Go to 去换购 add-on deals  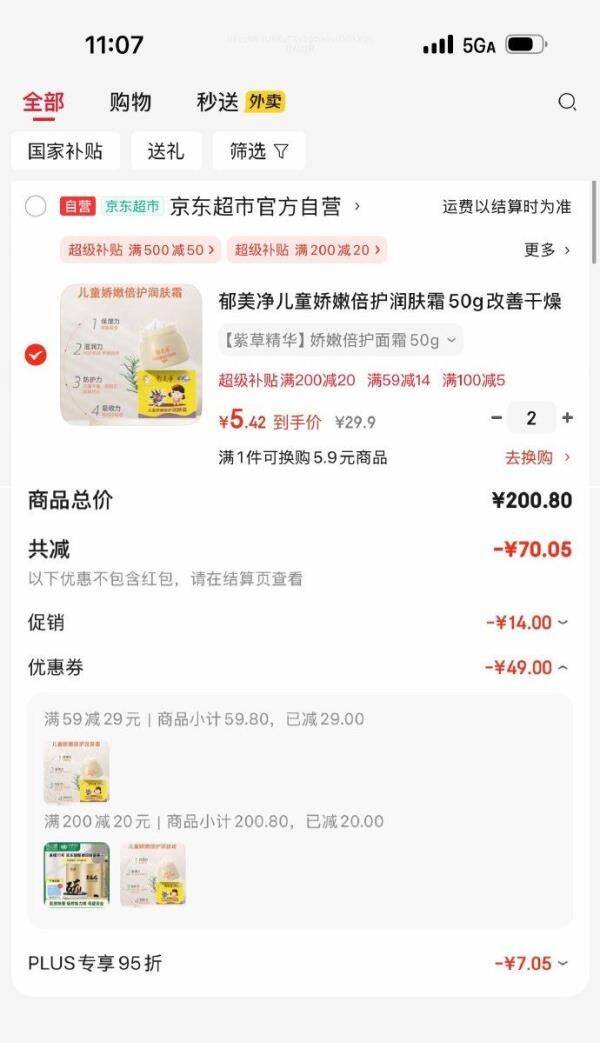[537, 457]
